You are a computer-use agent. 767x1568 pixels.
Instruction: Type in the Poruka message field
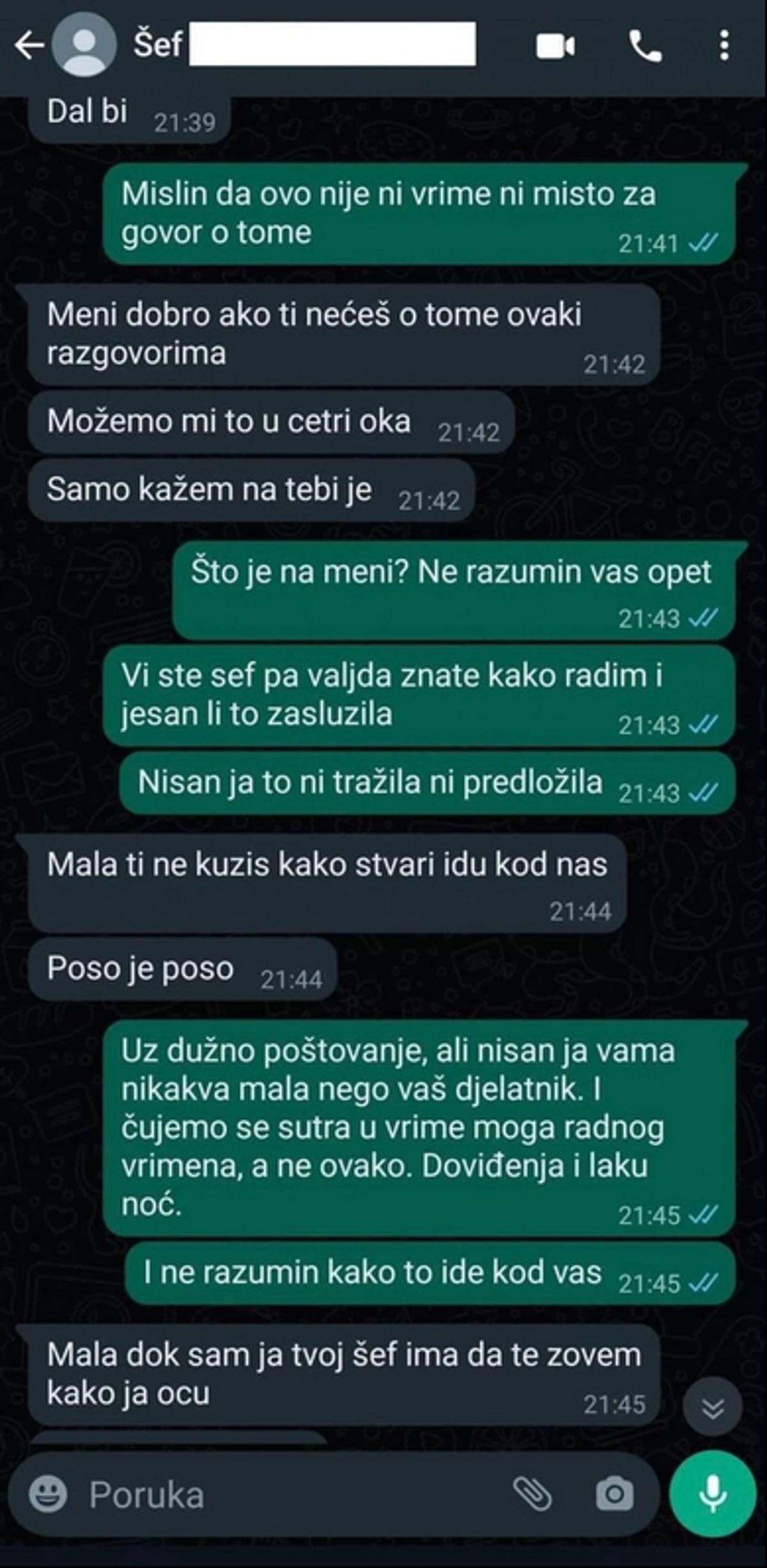point(288,1495)
